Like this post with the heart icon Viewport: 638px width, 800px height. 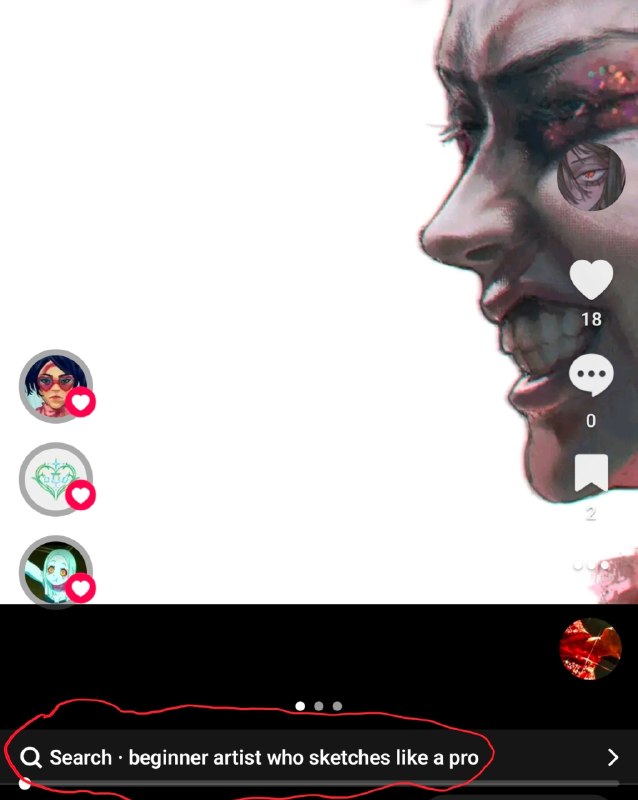[591, 279]
